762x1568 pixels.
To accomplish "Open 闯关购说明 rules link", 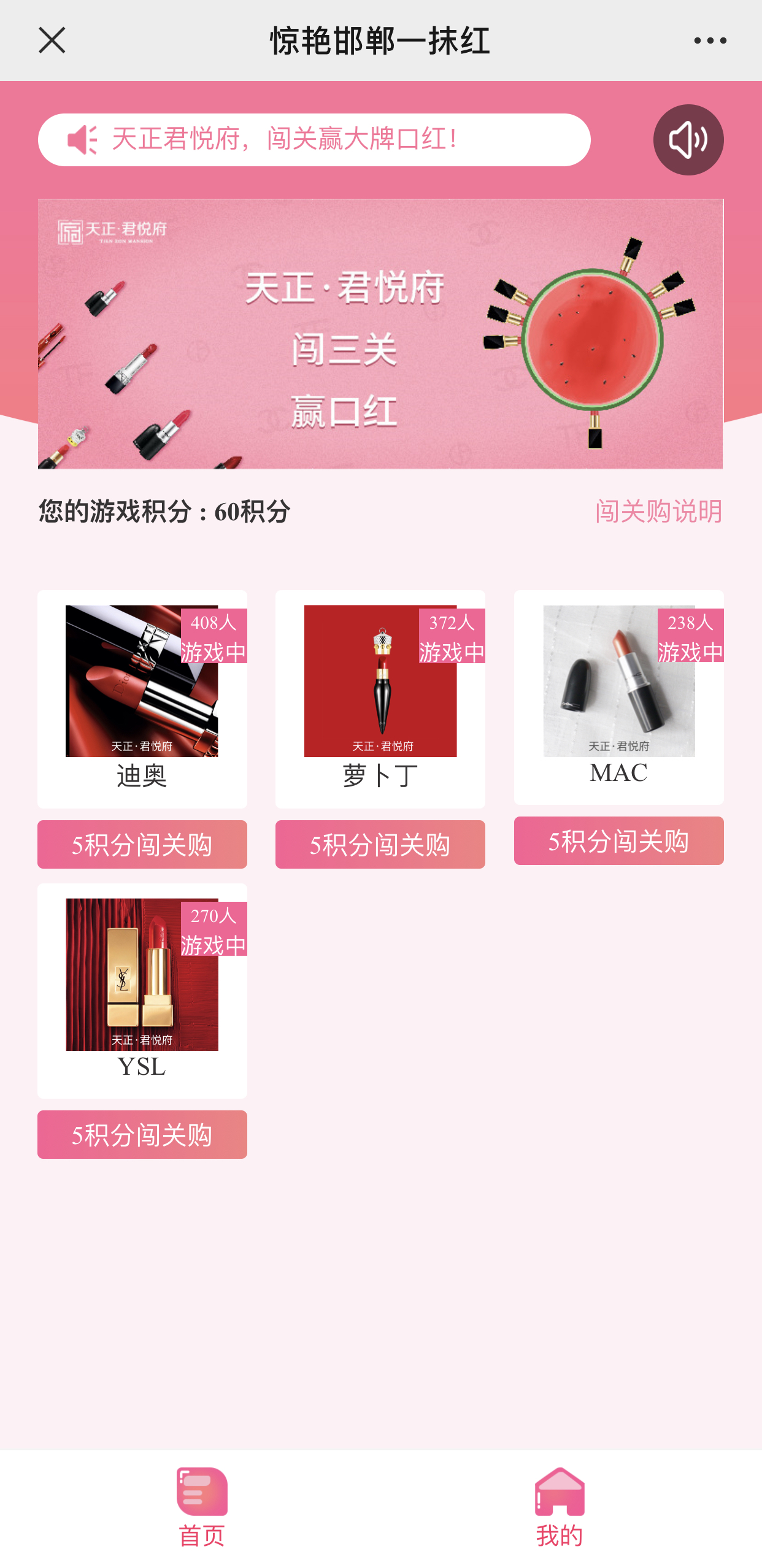I will coord(658,510).
